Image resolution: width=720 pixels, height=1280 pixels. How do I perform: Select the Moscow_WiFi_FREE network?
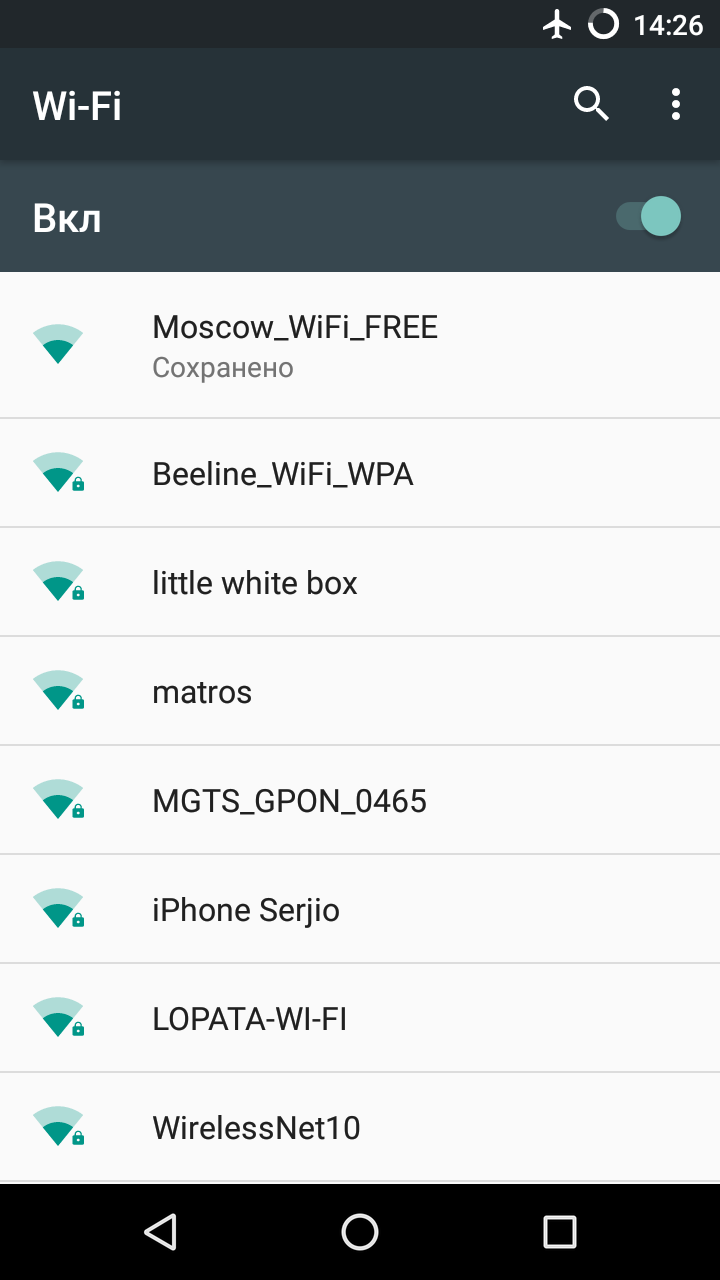tap(295, 345)
